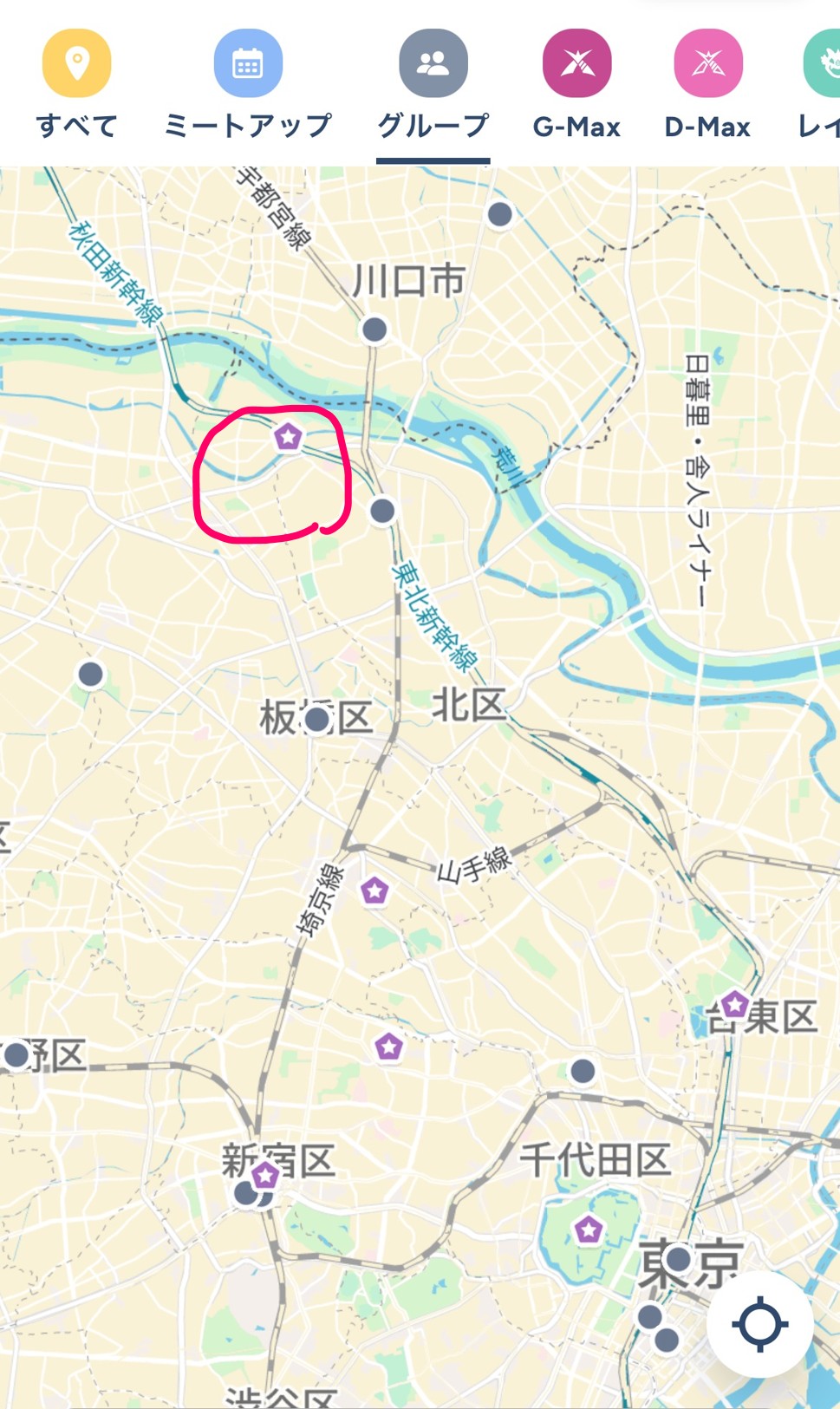Image resolution: width=840 pixels, height=1409 pixels.
Task: Center map on my current location
Action: click(759, 1324)
